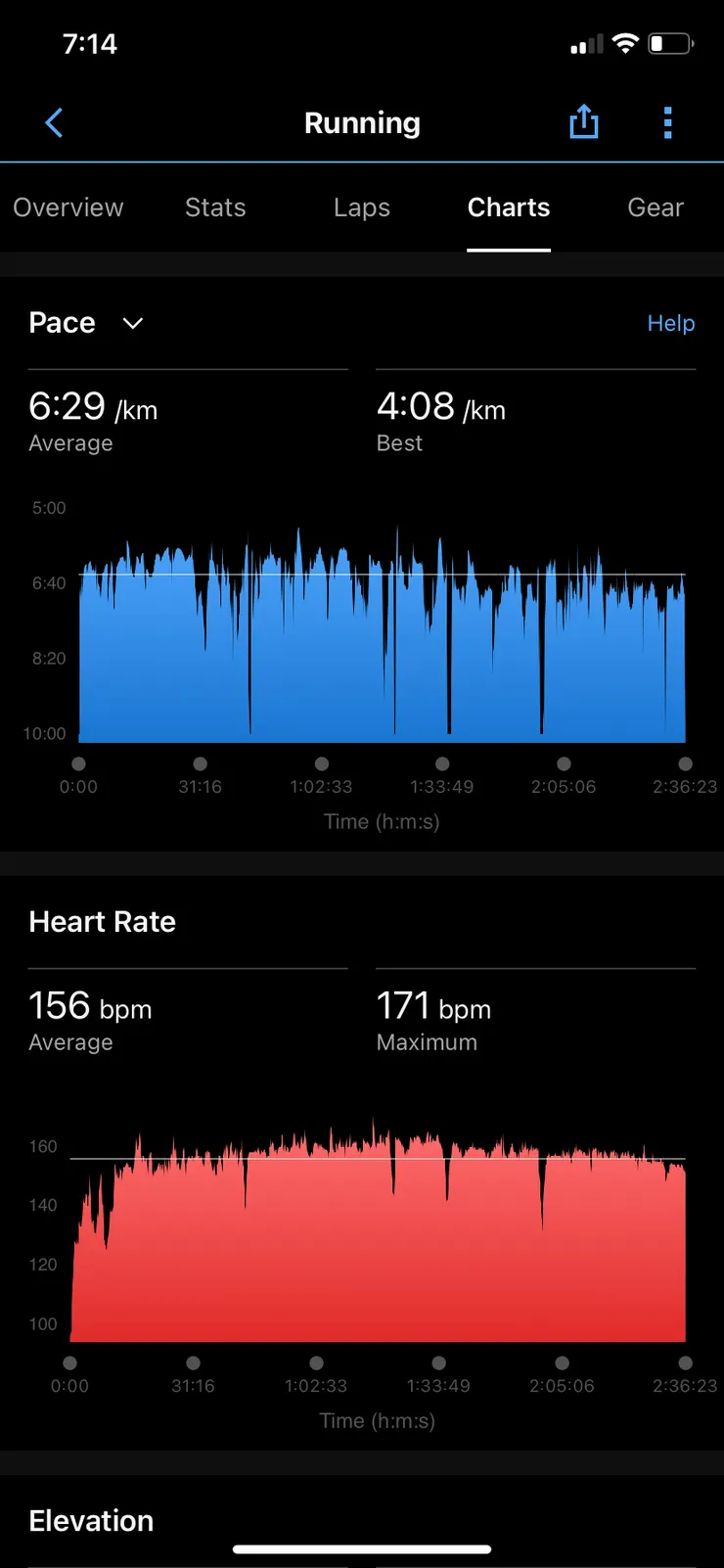Share this running activity

coord(584,122)
